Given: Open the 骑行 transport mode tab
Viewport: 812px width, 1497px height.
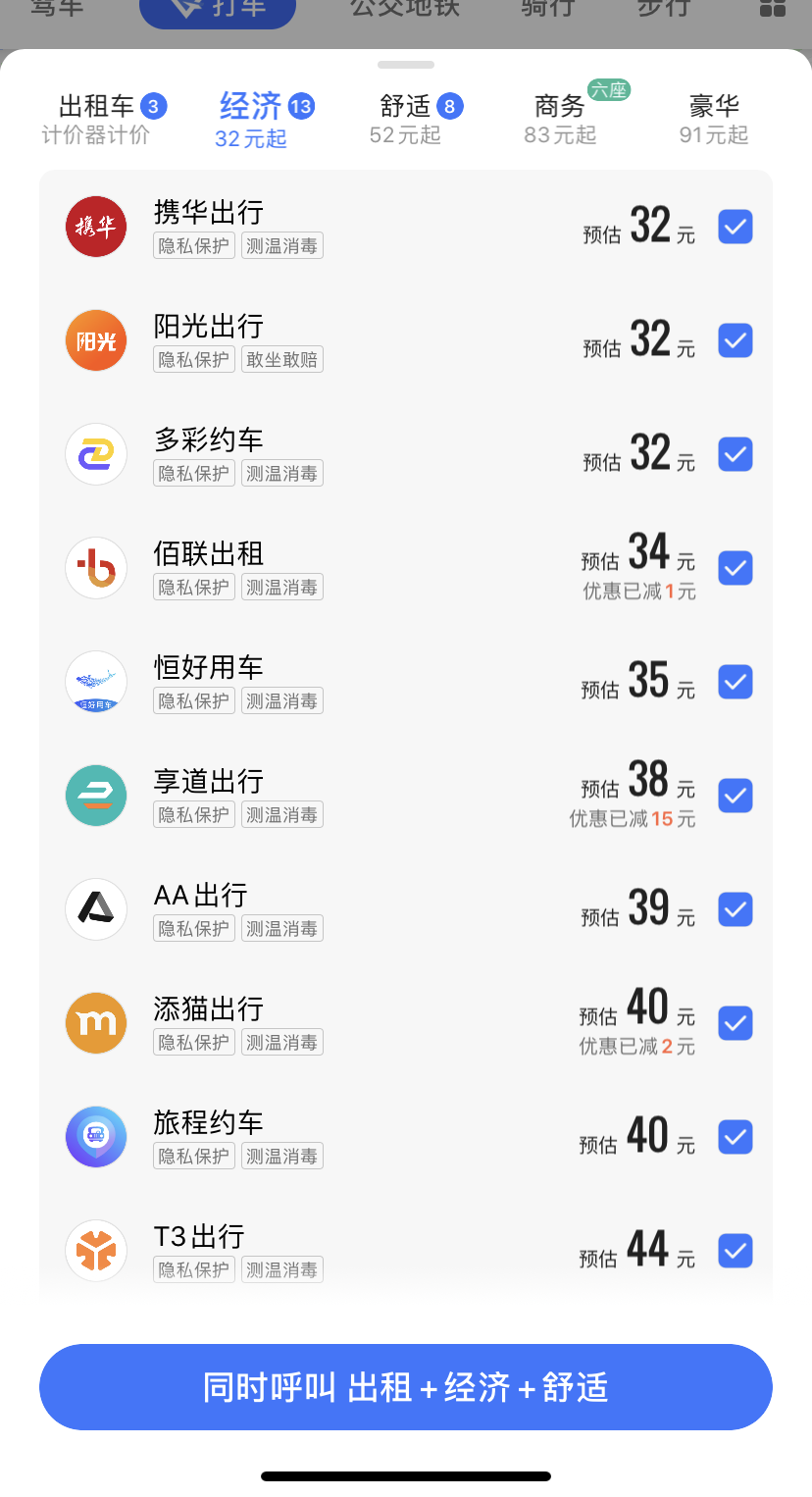Looking at the screenshot, I should [546, 8].
